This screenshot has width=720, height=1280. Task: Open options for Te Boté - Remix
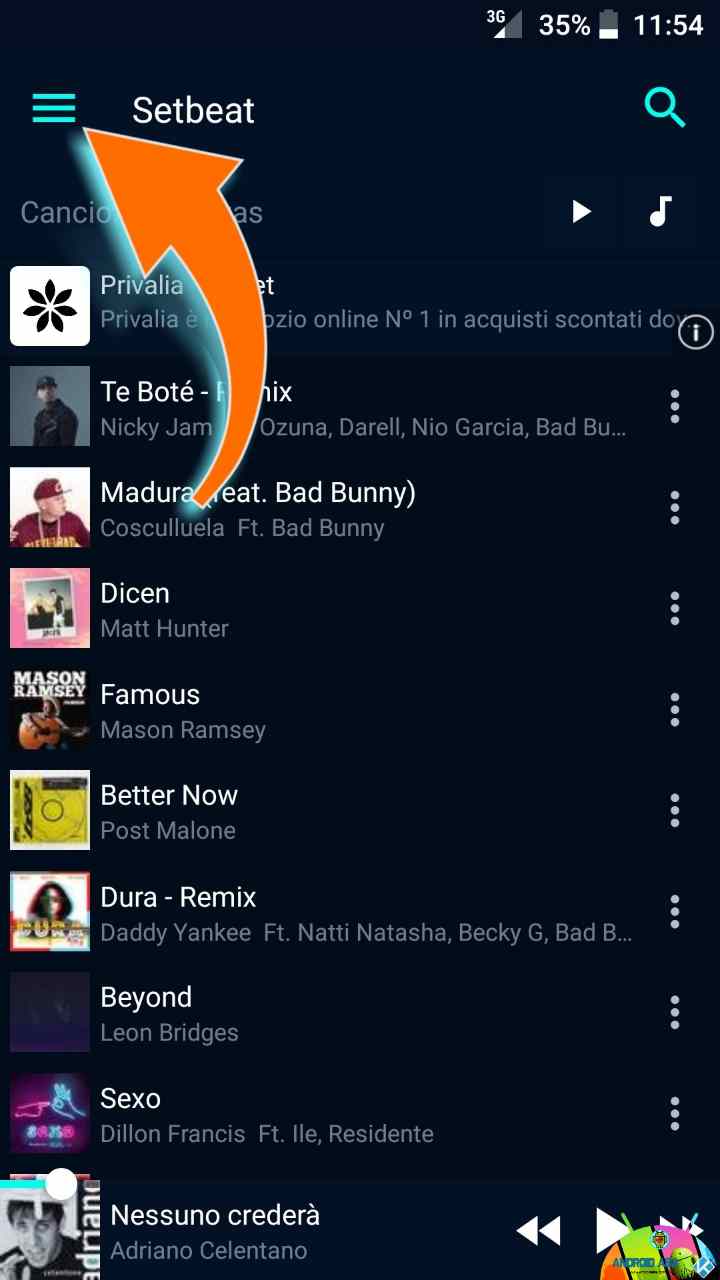click(675, 407)
